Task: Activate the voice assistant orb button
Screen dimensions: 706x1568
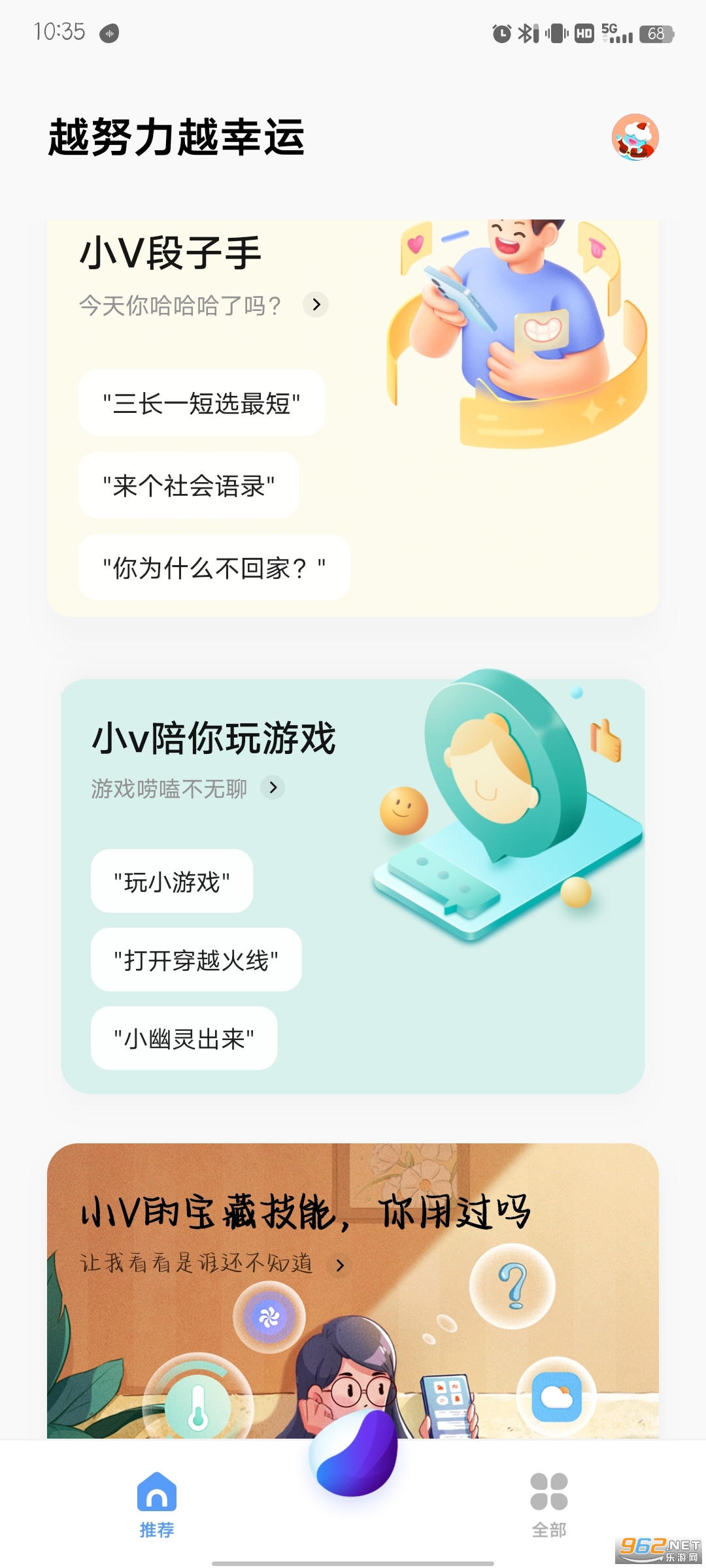Action: [354, 1452]
